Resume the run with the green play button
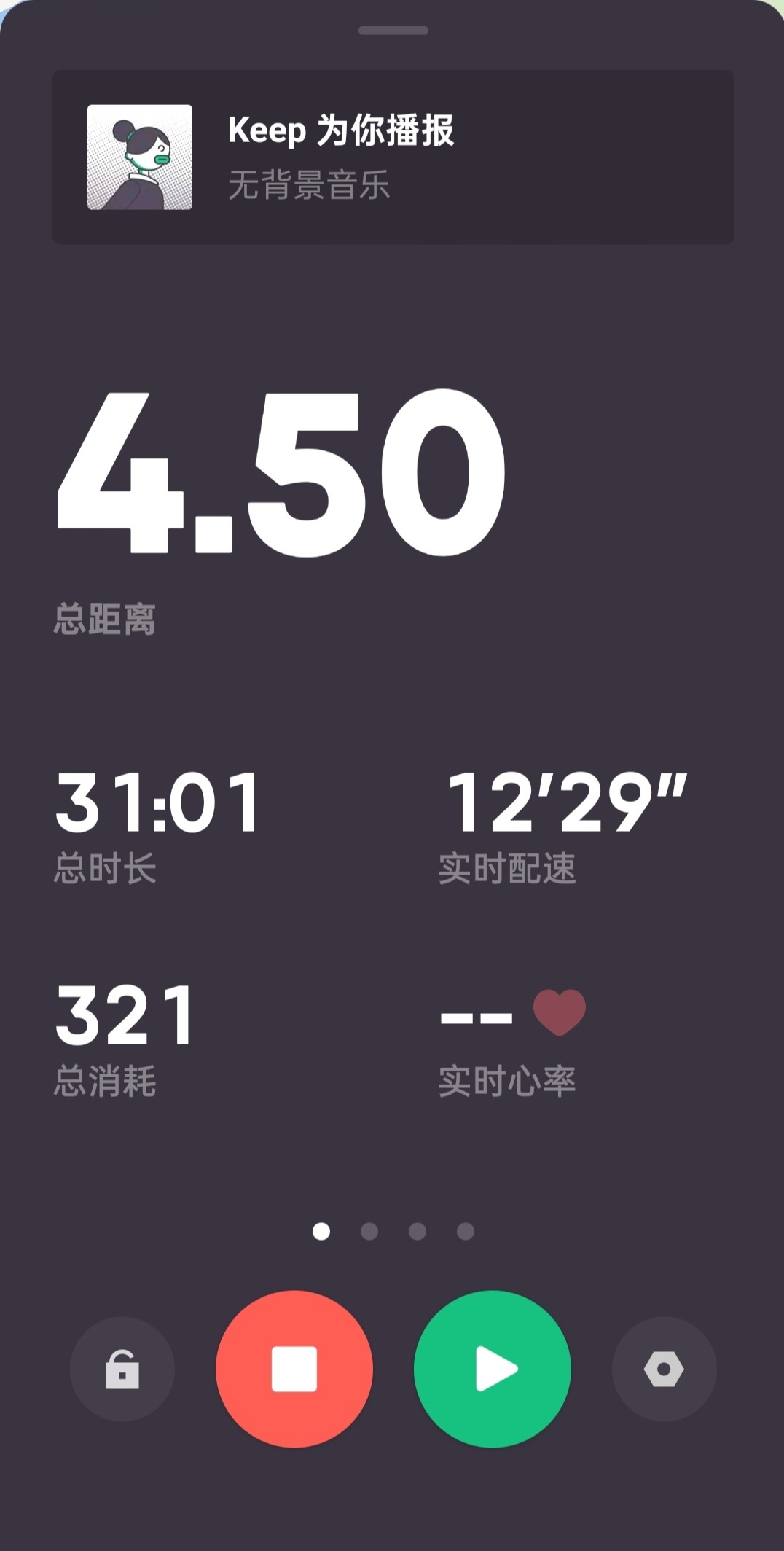Image resolution: width=784 pixels, height=1551 pixels. [x=493, y=1369]
